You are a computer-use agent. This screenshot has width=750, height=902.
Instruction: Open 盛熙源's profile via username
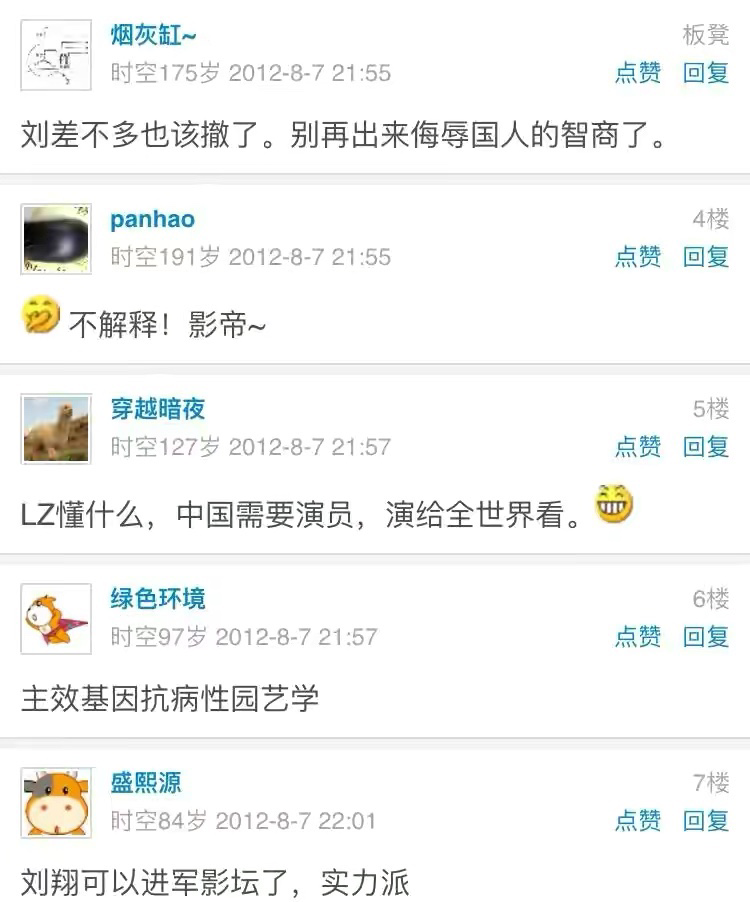point(145,785)
